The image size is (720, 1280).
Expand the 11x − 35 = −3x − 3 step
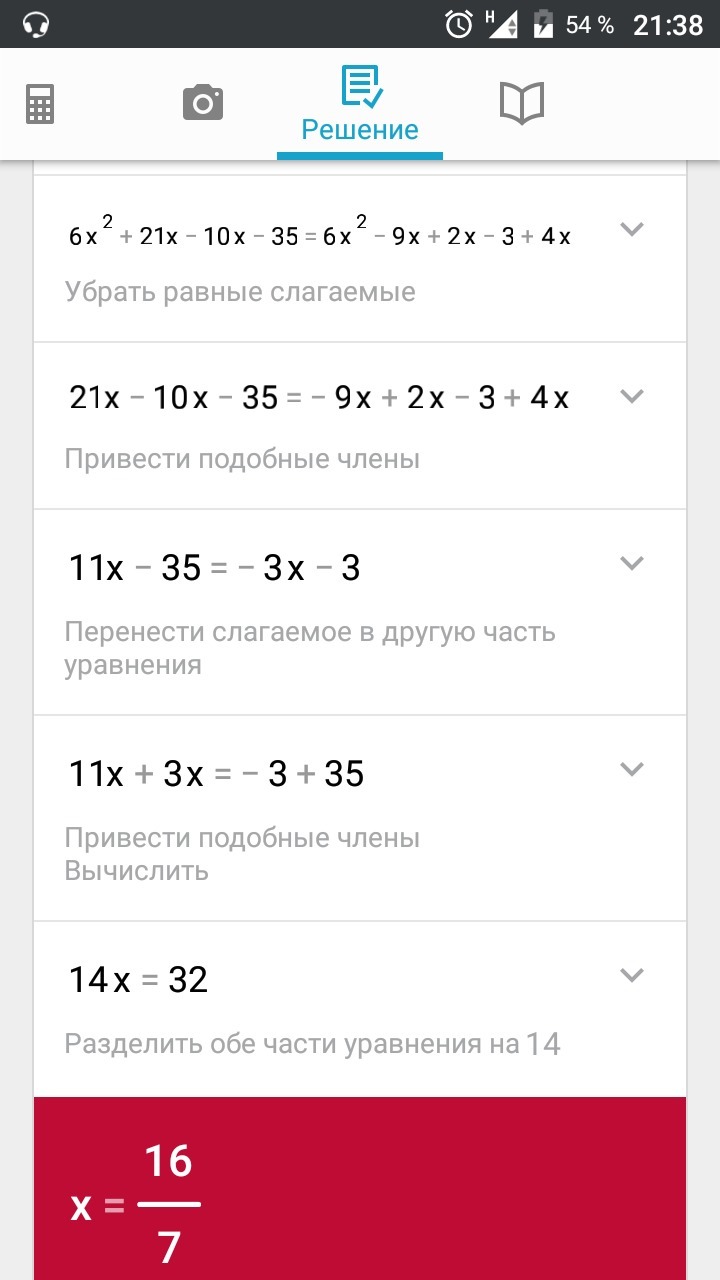click(630, 563)
